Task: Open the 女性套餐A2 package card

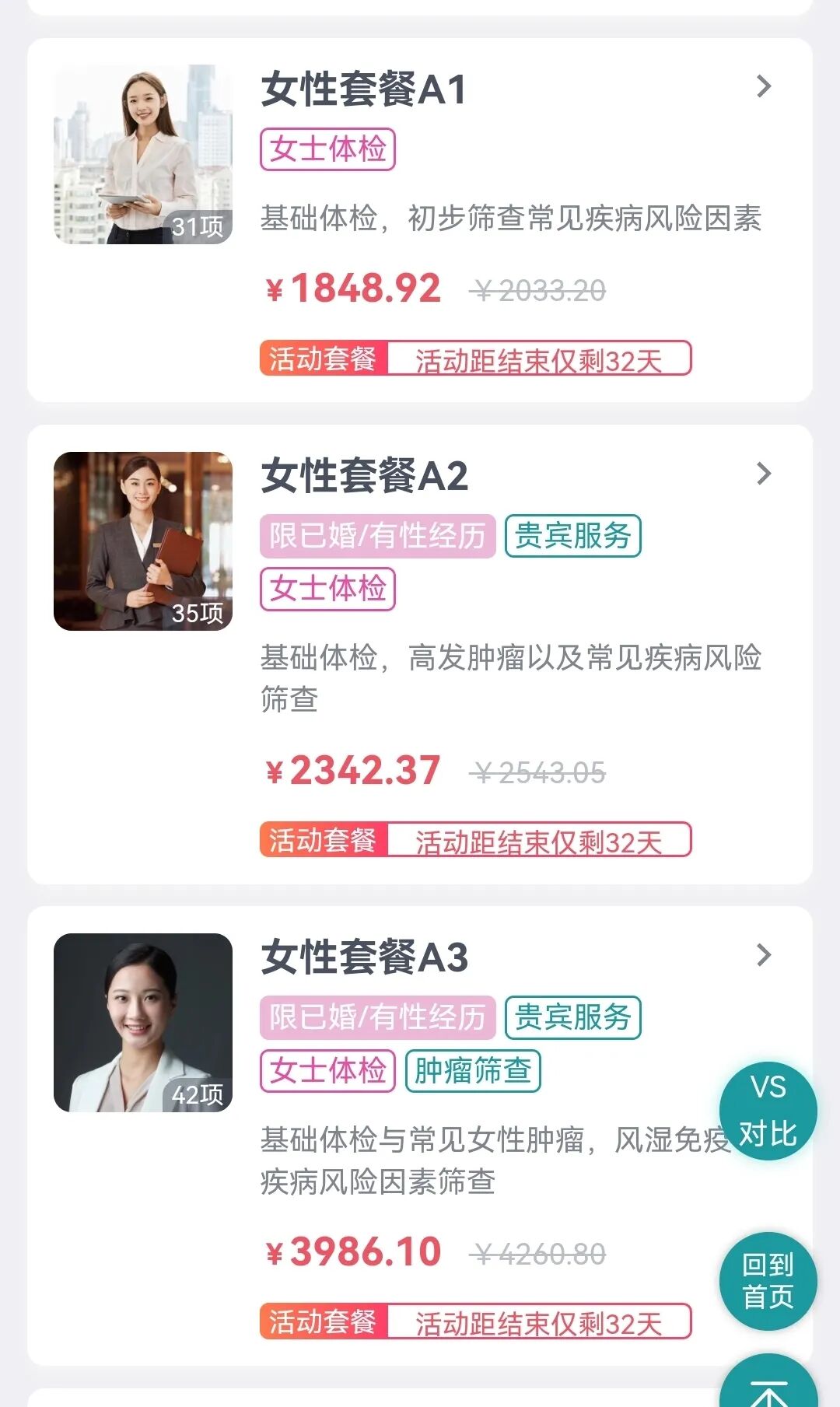Action: click(x=420, y=654)
